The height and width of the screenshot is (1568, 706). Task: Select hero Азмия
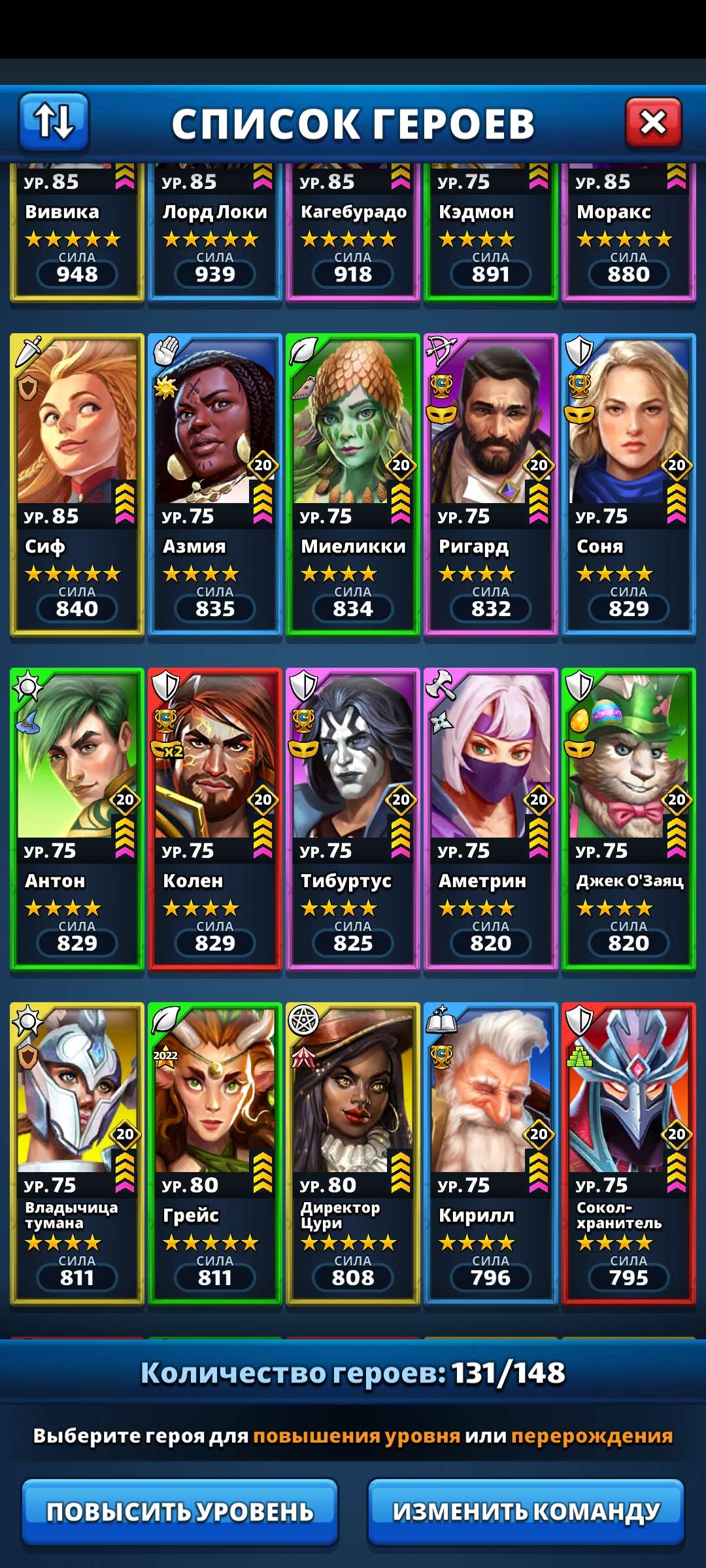click(x=215, y=483)
